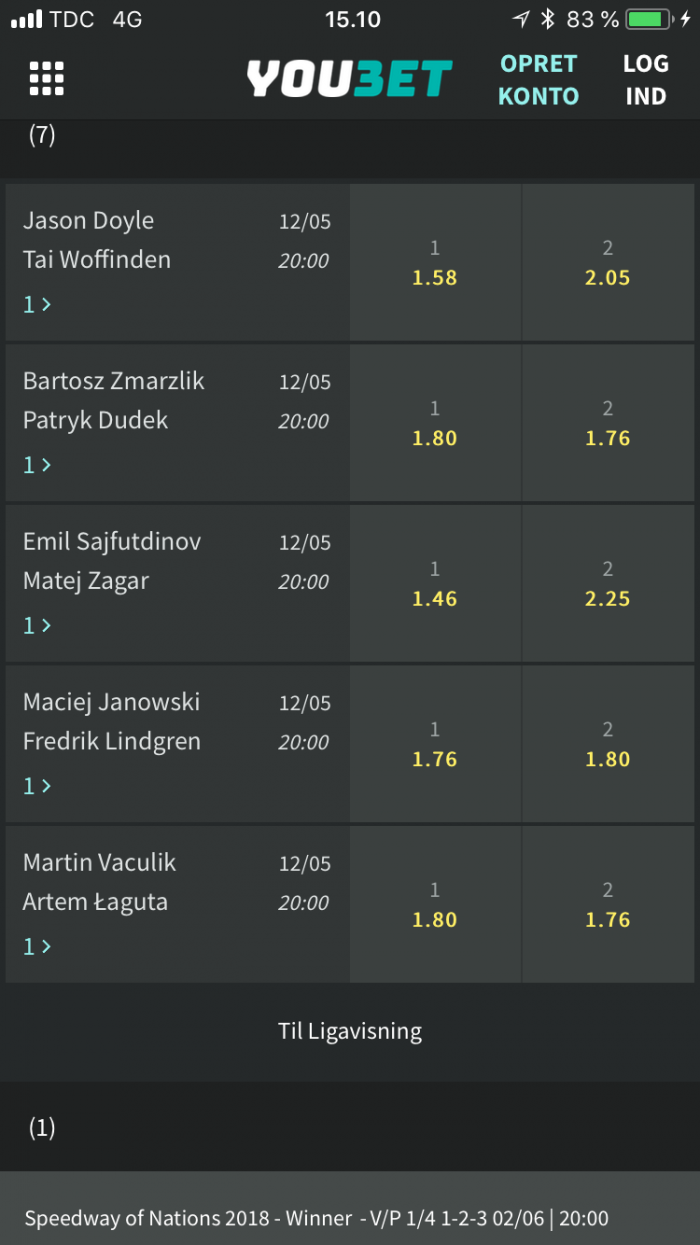Open Speedway of Nations 2018 Winner market

click(x=316, y=1218)
